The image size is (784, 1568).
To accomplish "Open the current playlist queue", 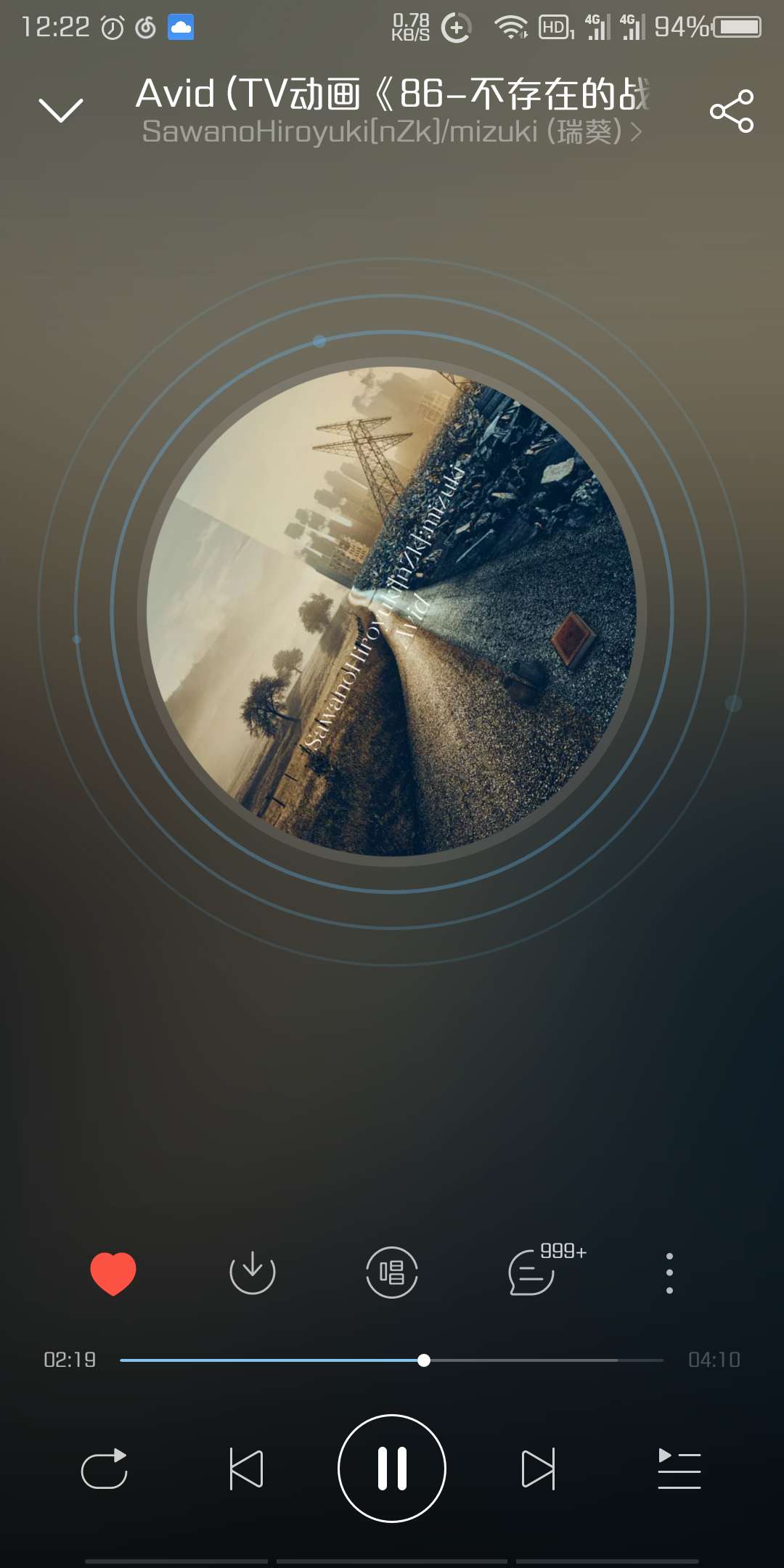I will pos(679,1469).
